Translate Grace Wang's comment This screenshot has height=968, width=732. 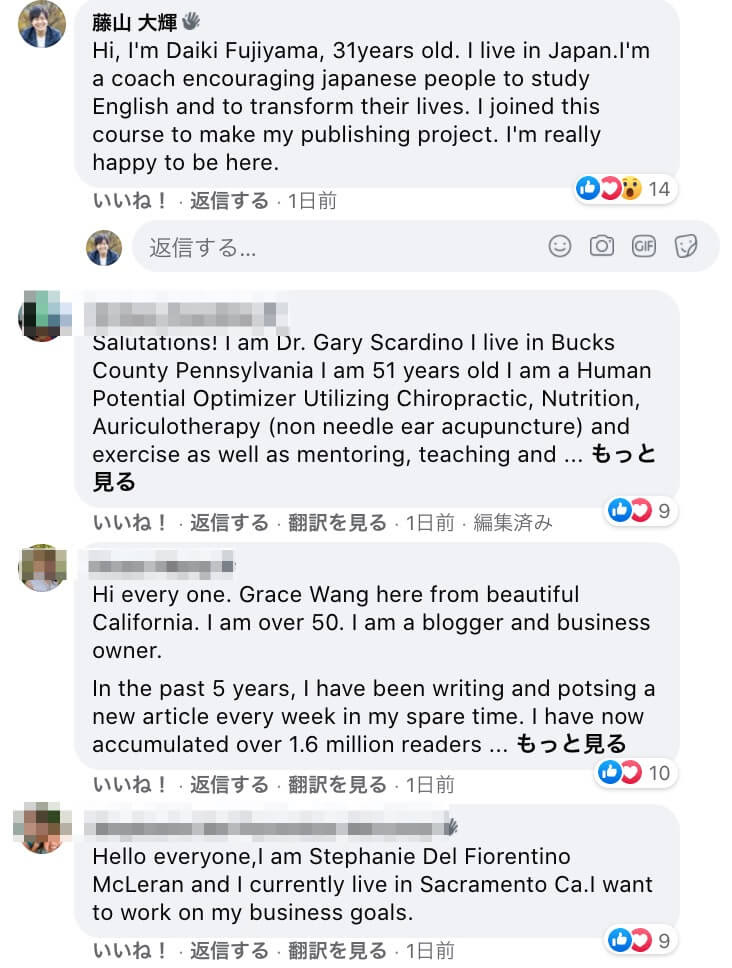click(337, 785)
